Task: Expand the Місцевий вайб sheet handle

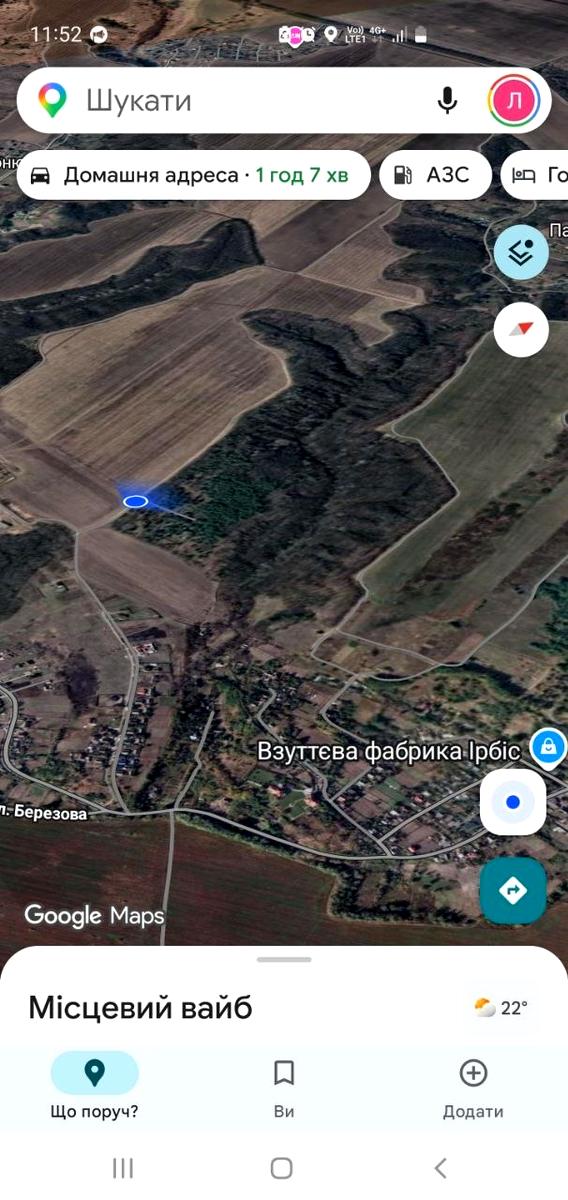Action: coord(284,959)
